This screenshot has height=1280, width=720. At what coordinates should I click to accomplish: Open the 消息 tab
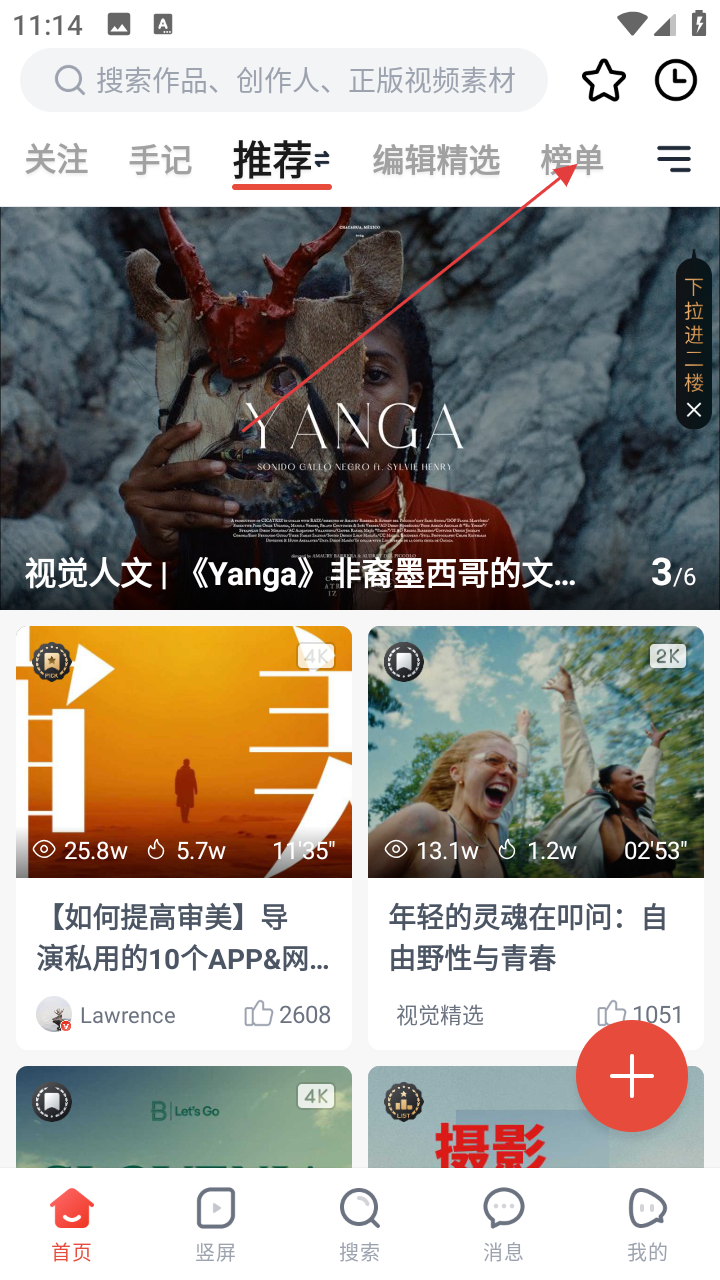click(x=503, y=1224)
